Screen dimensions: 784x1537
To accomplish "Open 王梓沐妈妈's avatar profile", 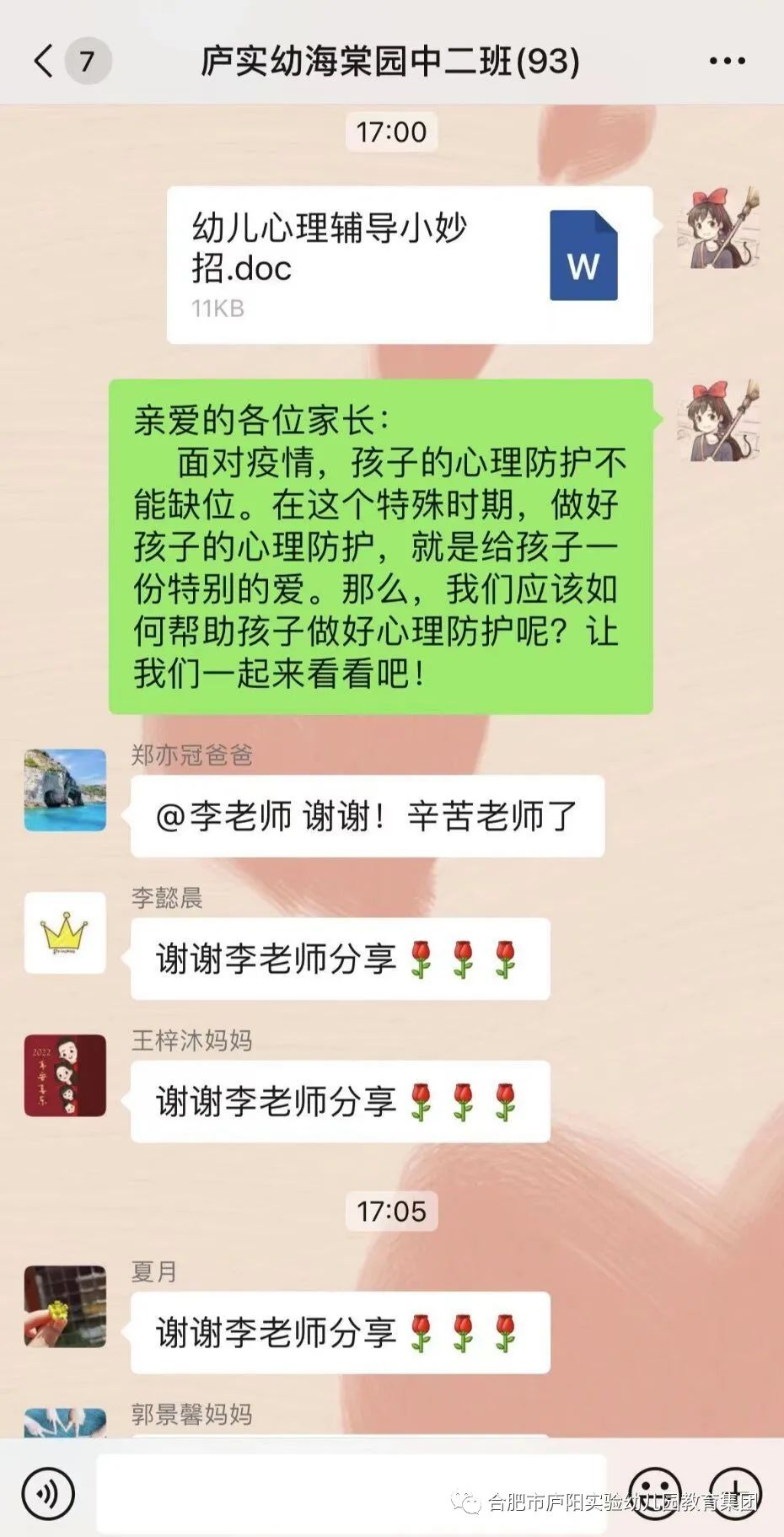I will (65, 1075).
